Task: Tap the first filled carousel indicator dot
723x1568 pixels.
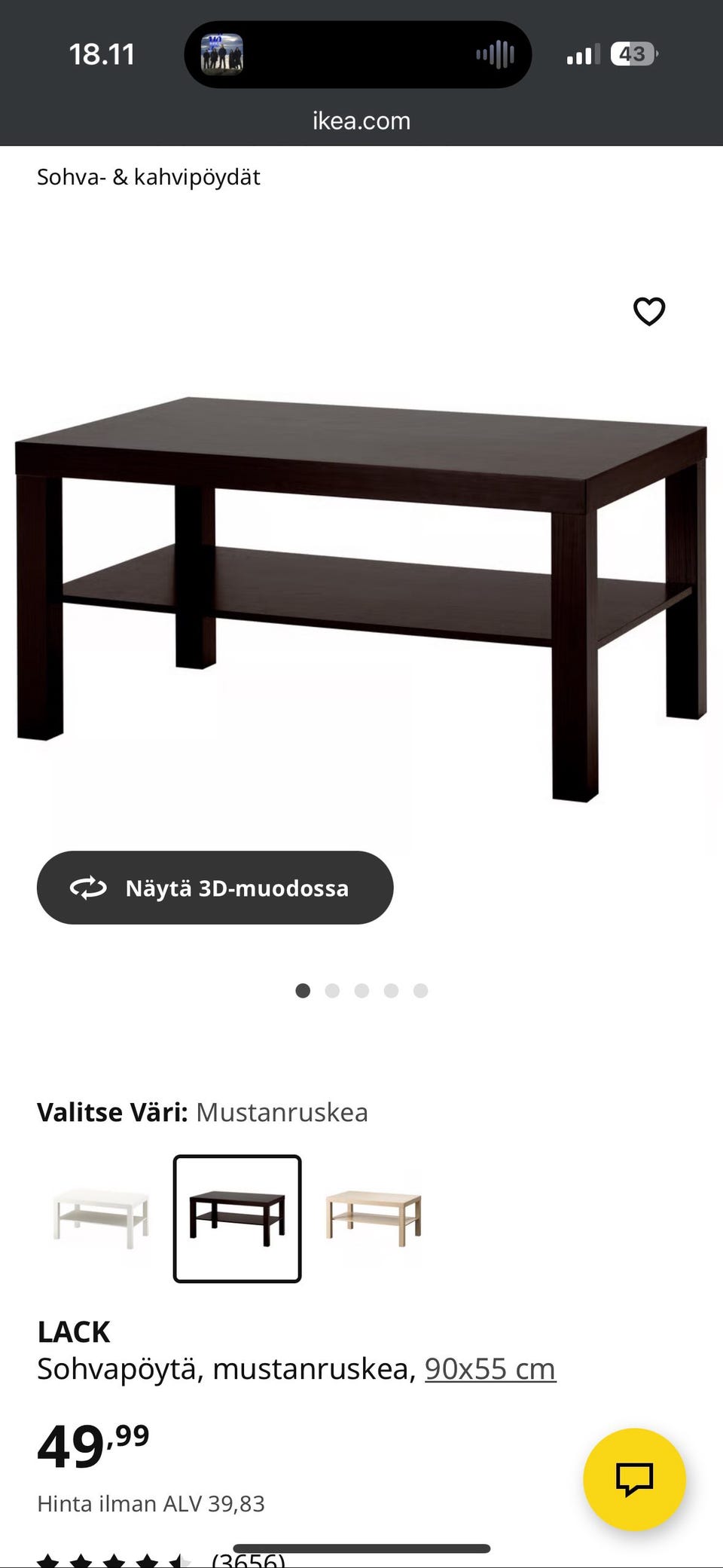Action: (x=303, y=991)
